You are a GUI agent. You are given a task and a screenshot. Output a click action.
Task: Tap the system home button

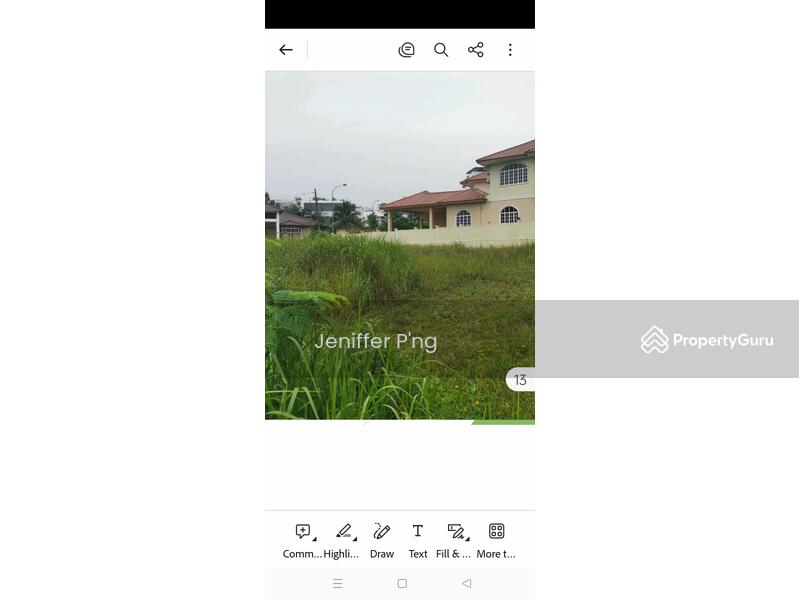pos(402,583)
